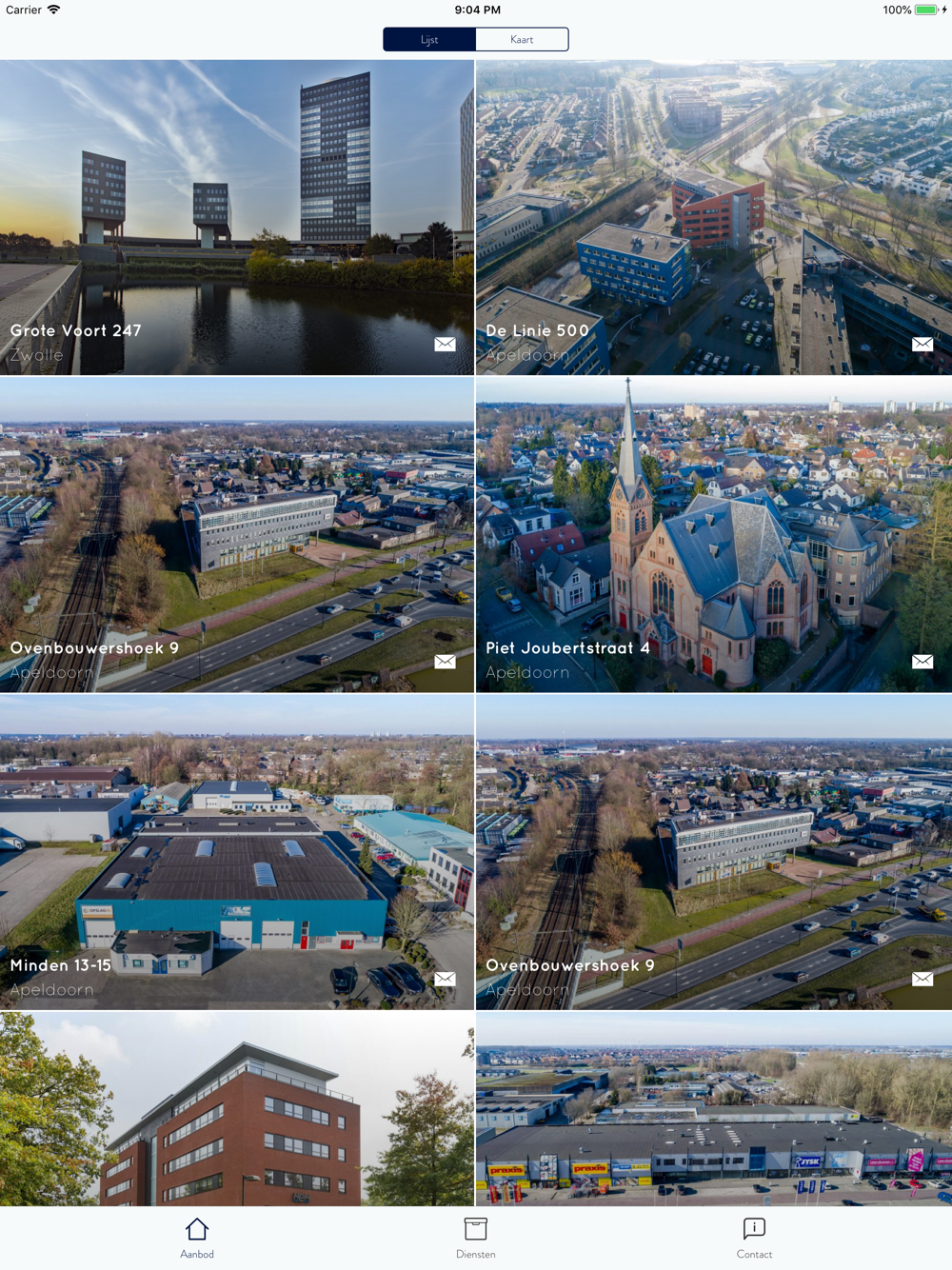Image resolution: width=952 pixels, height=1270 pixels.
Task: Open the Grote Voort 247 Zwolle listing
Action: 237,217
